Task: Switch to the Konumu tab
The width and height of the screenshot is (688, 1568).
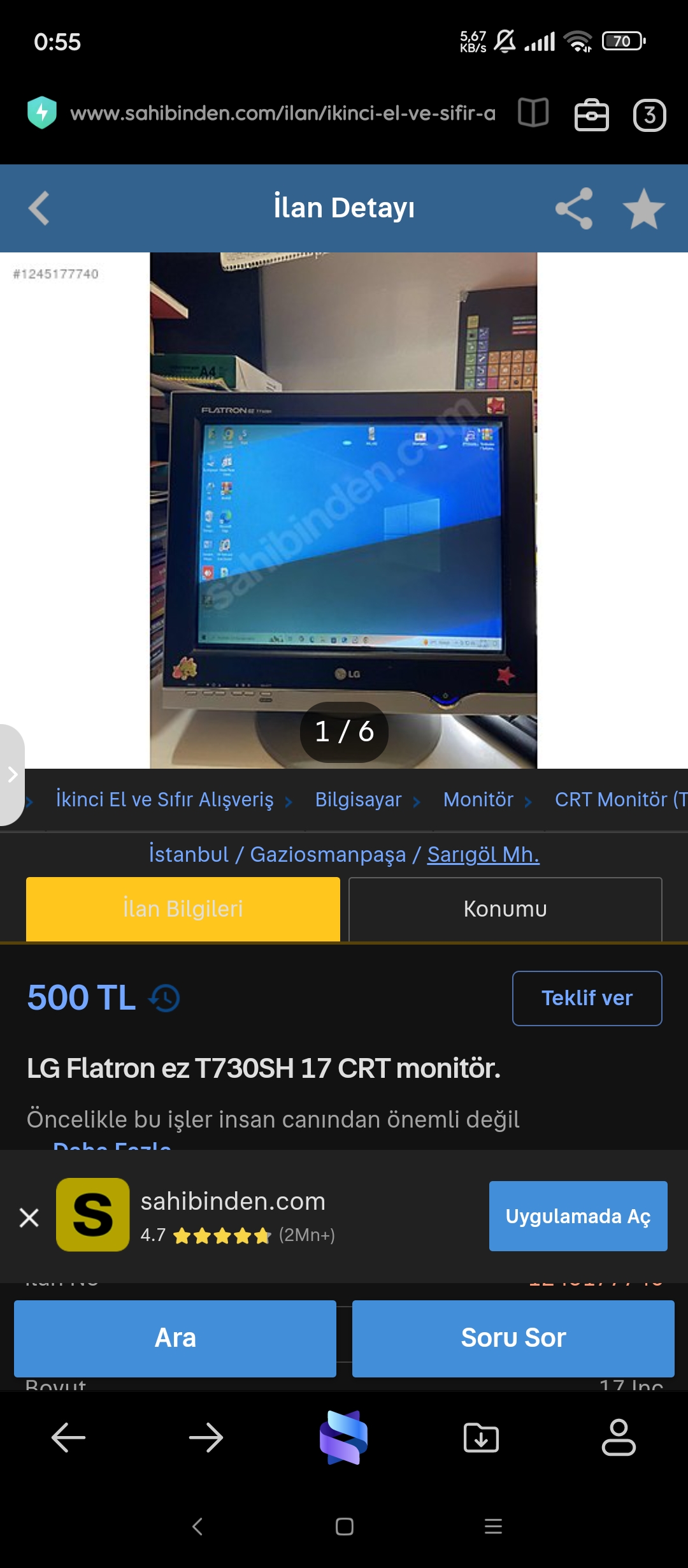Action: [505, 909]
